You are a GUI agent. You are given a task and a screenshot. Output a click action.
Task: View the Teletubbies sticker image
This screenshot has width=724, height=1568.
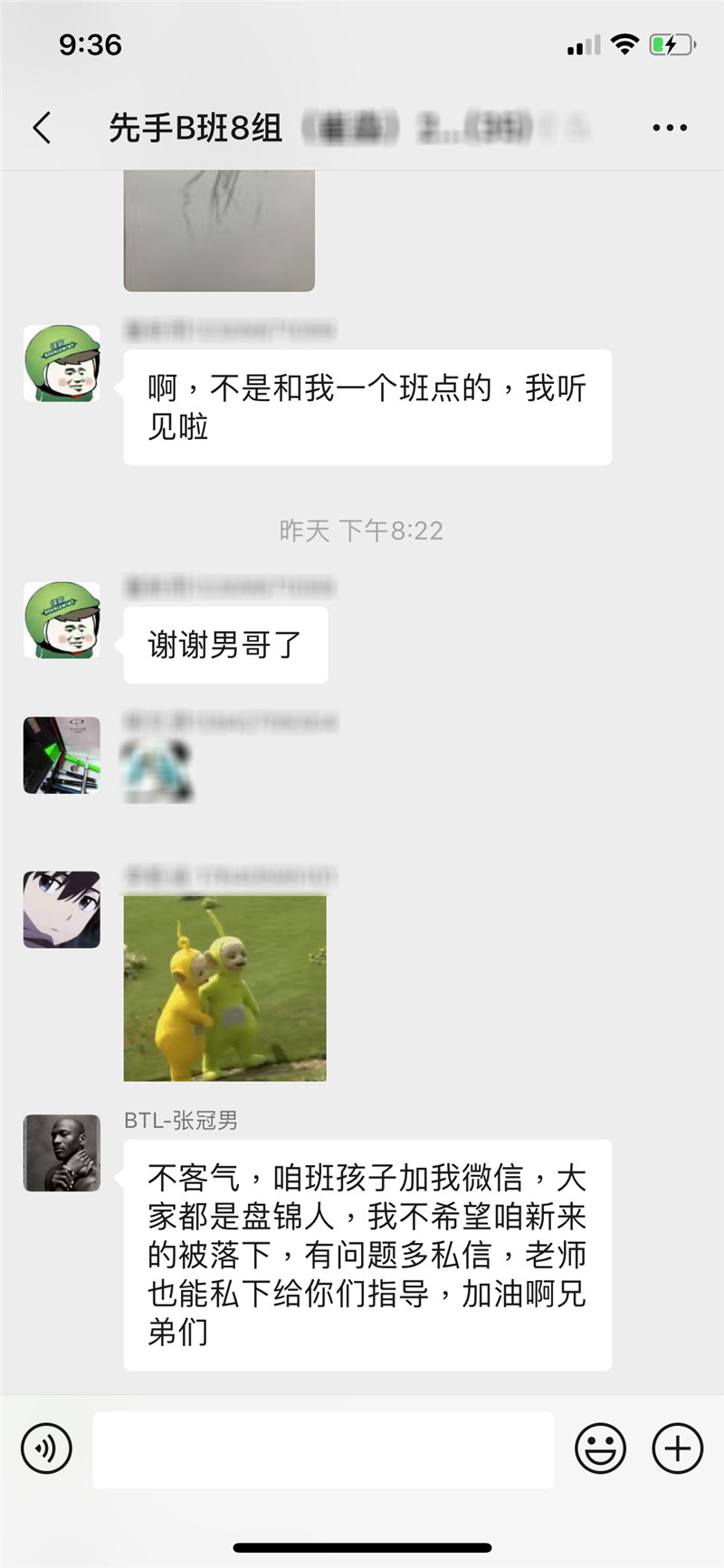(x=224, y=989)
